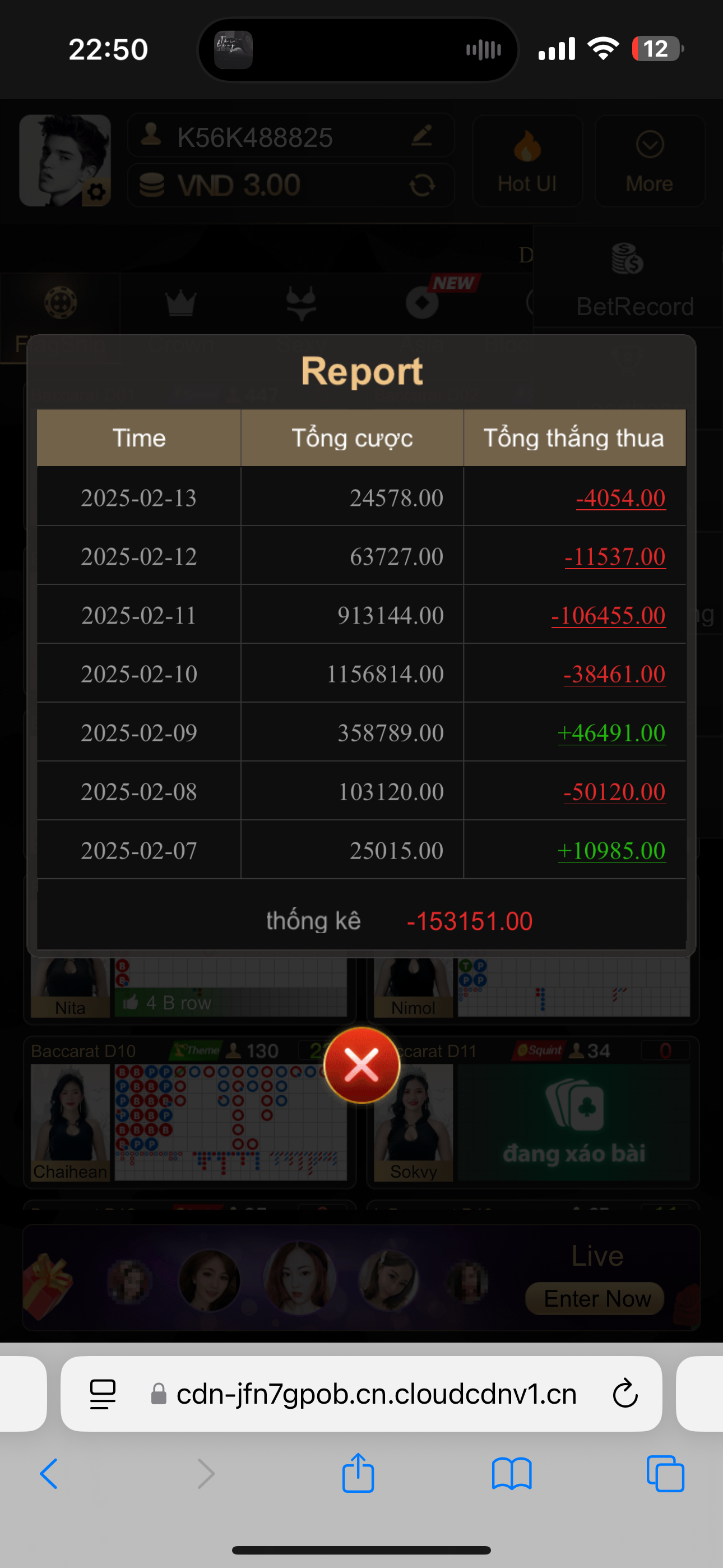The image size is (723, 1568).
Task: Open the +10985.00 result for 2025-02-07
Action: tap(611, 850)
